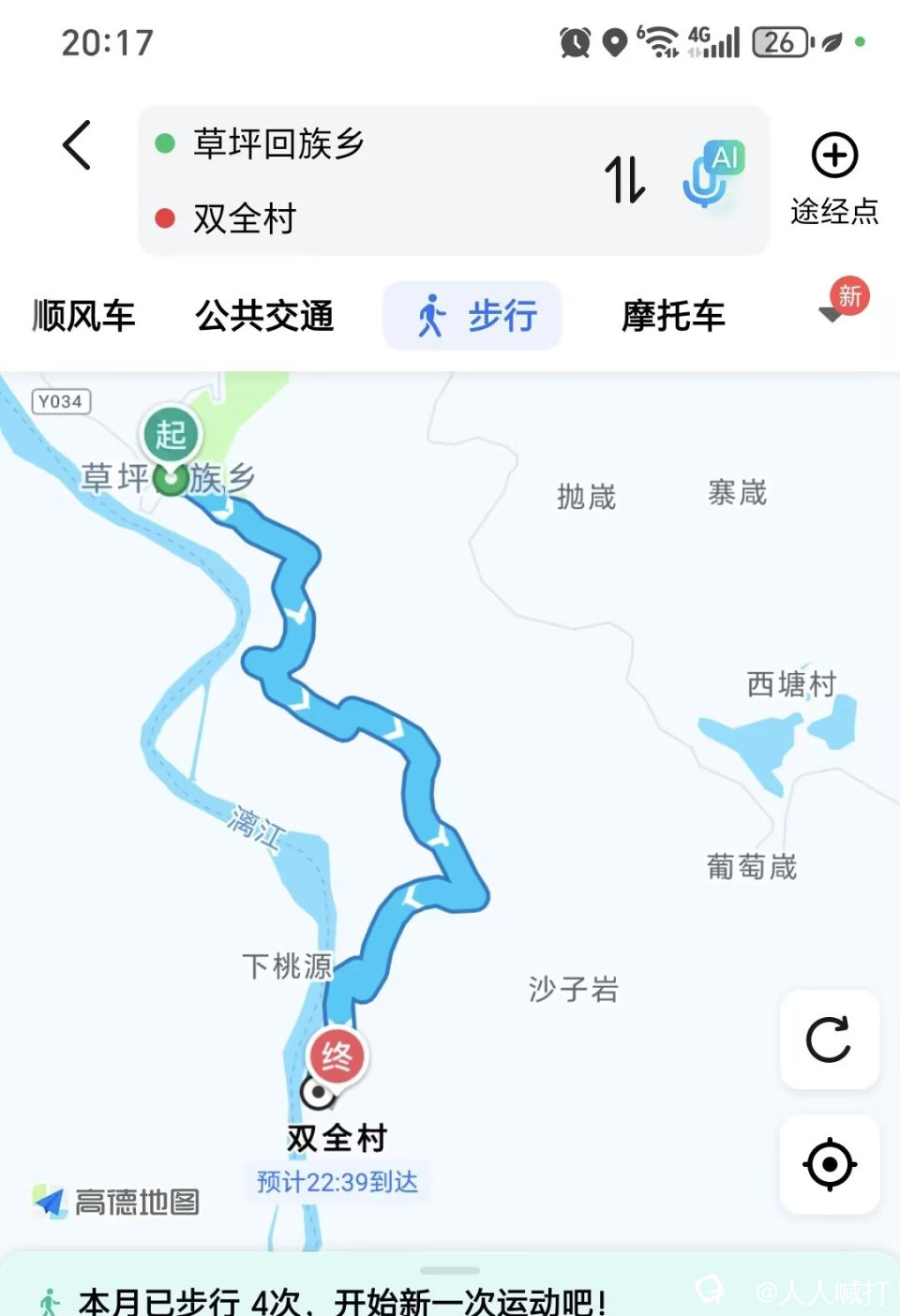
Task: Swap the start and destination
Action: pyautogui.click(x=624, y=179)
